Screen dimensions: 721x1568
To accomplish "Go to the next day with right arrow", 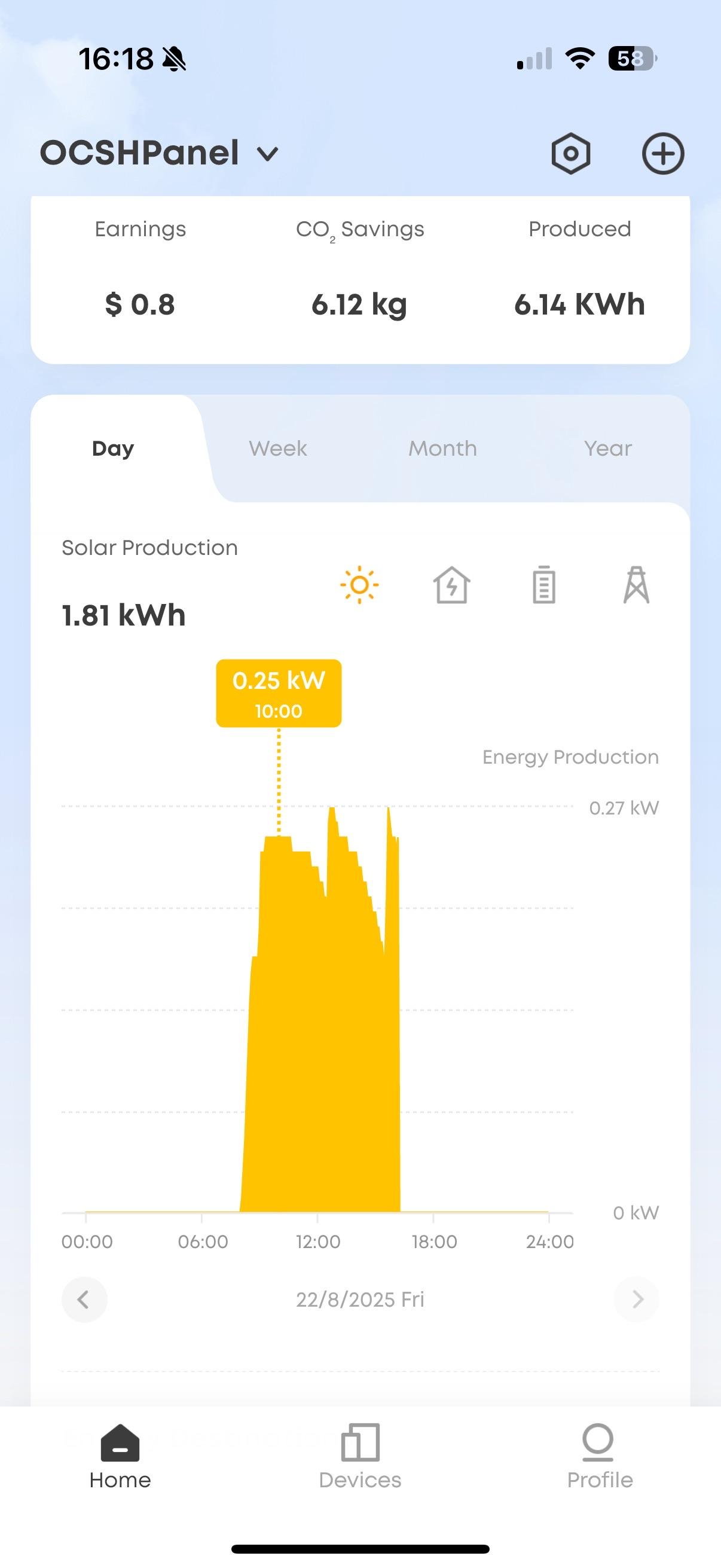I will point(637,1300).
